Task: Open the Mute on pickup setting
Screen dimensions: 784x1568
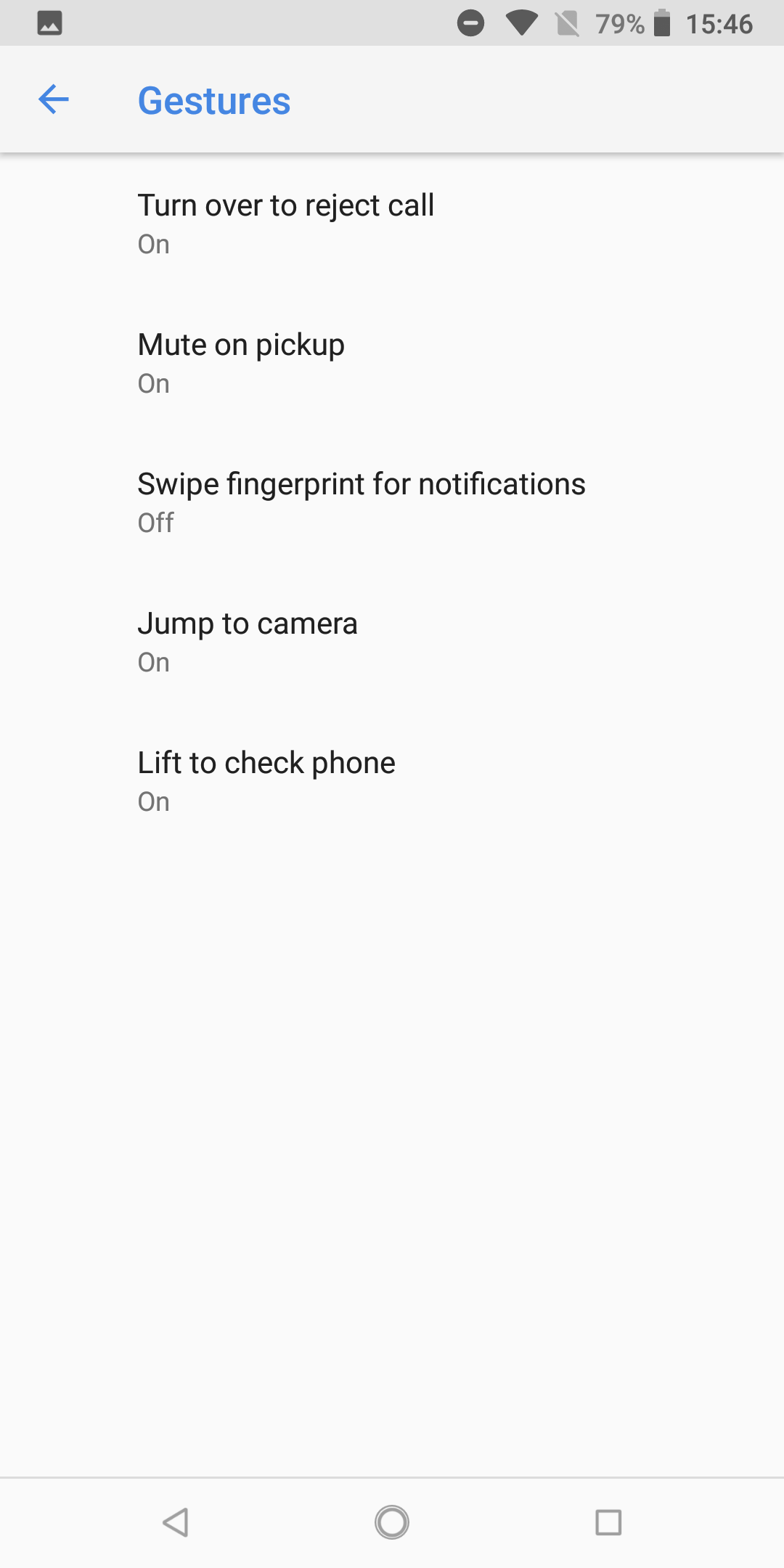Action: click(x=392, y=363)
